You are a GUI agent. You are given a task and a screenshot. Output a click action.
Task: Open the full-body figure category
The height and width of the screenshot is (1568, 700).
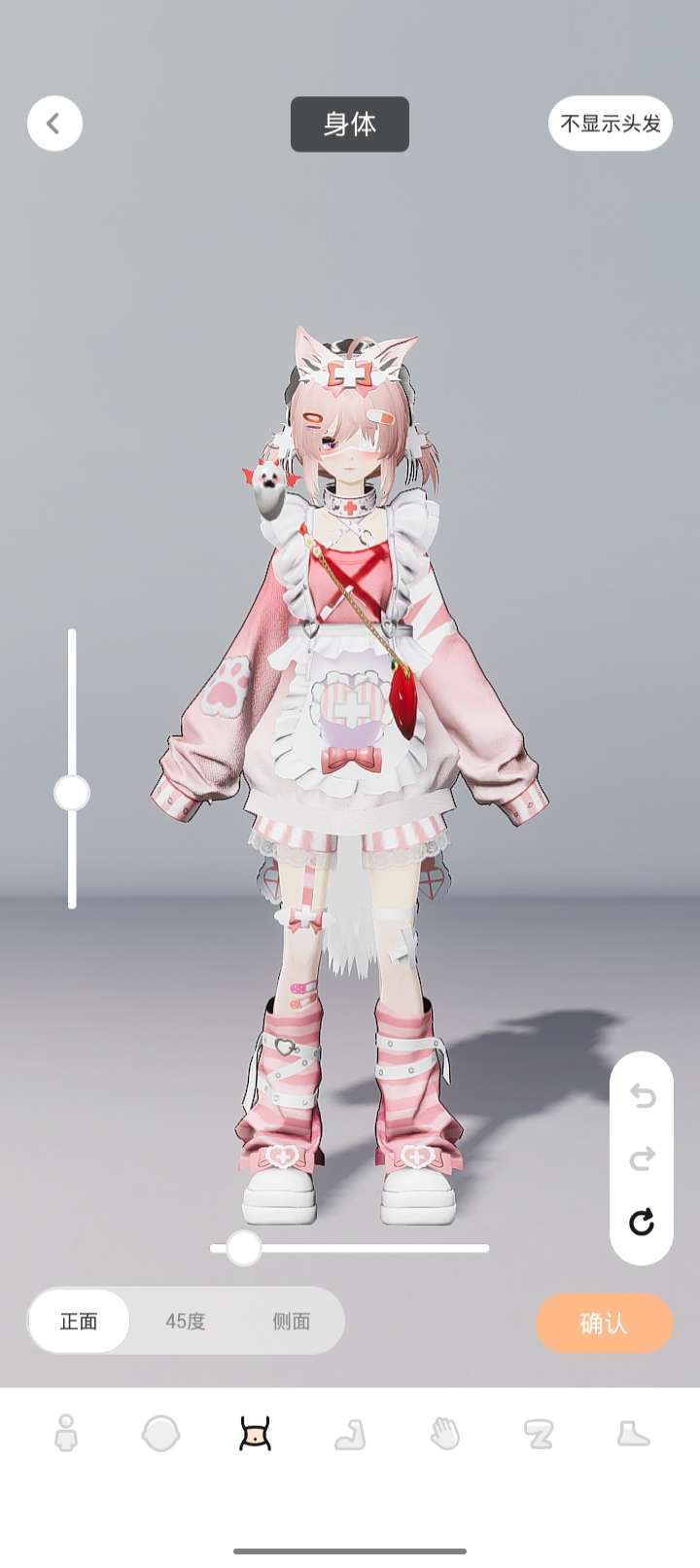[x=66, y=1434]
